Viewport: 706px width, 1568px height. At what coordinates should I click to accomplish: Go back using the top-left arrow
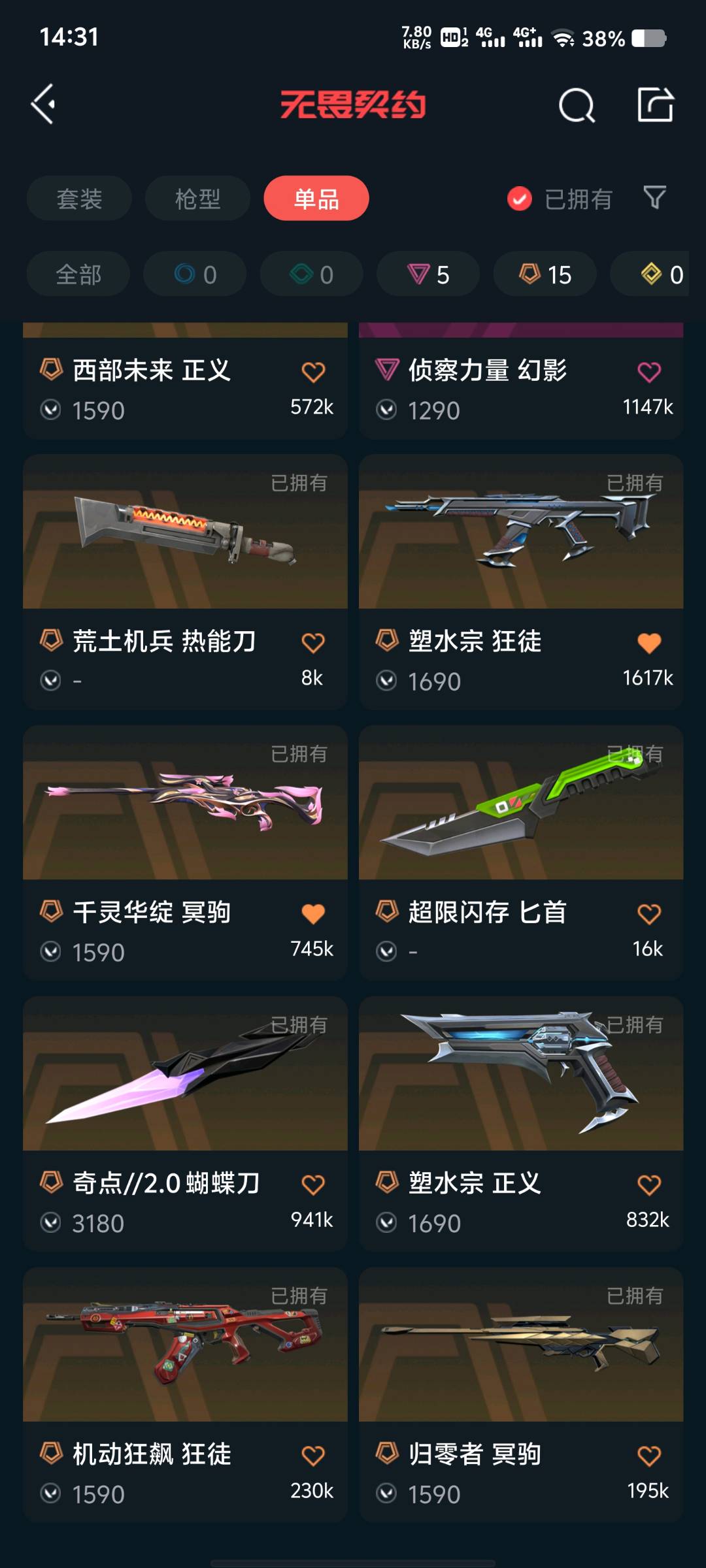(x=44, y=105)
